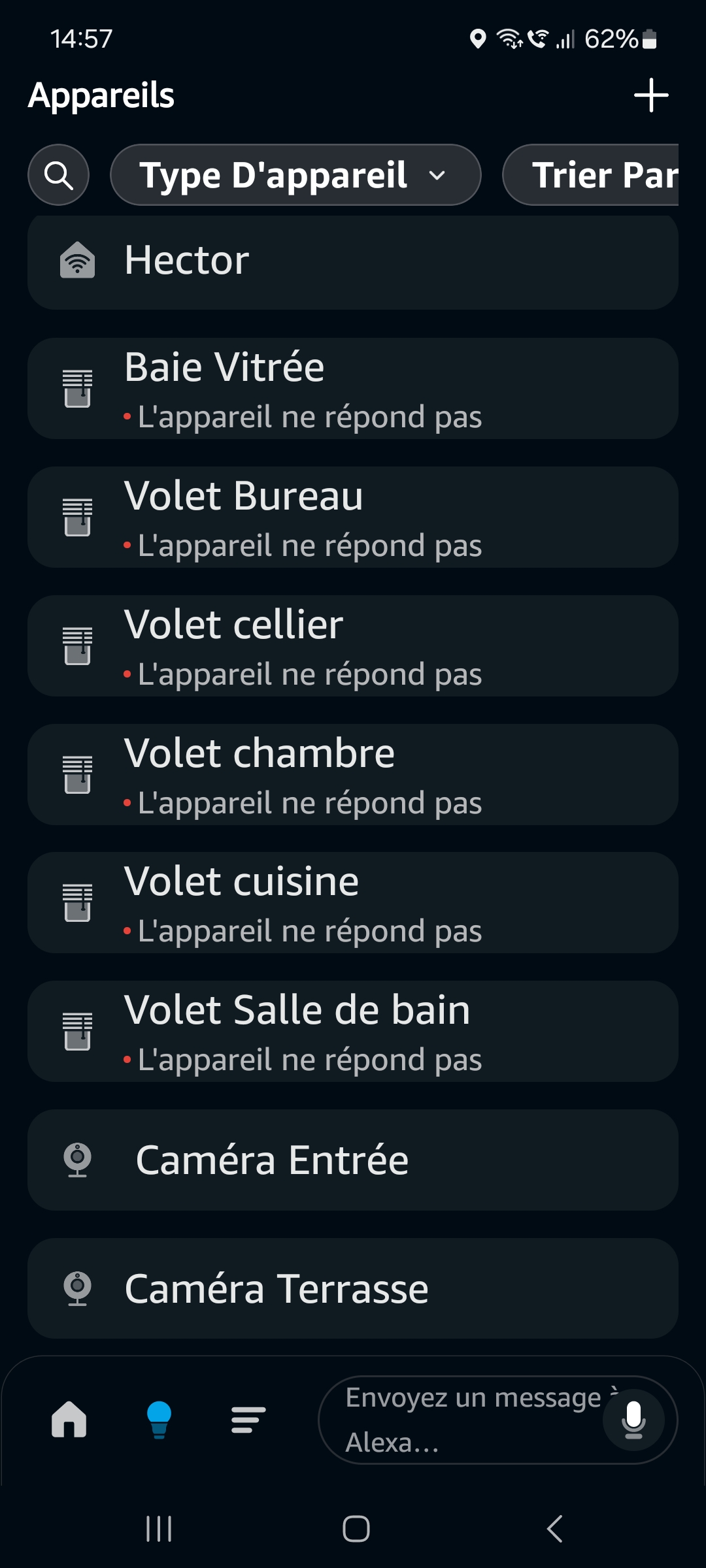Screen dimensions: 706x1568
Task: Go back using the system back button
Action: 554,1529
